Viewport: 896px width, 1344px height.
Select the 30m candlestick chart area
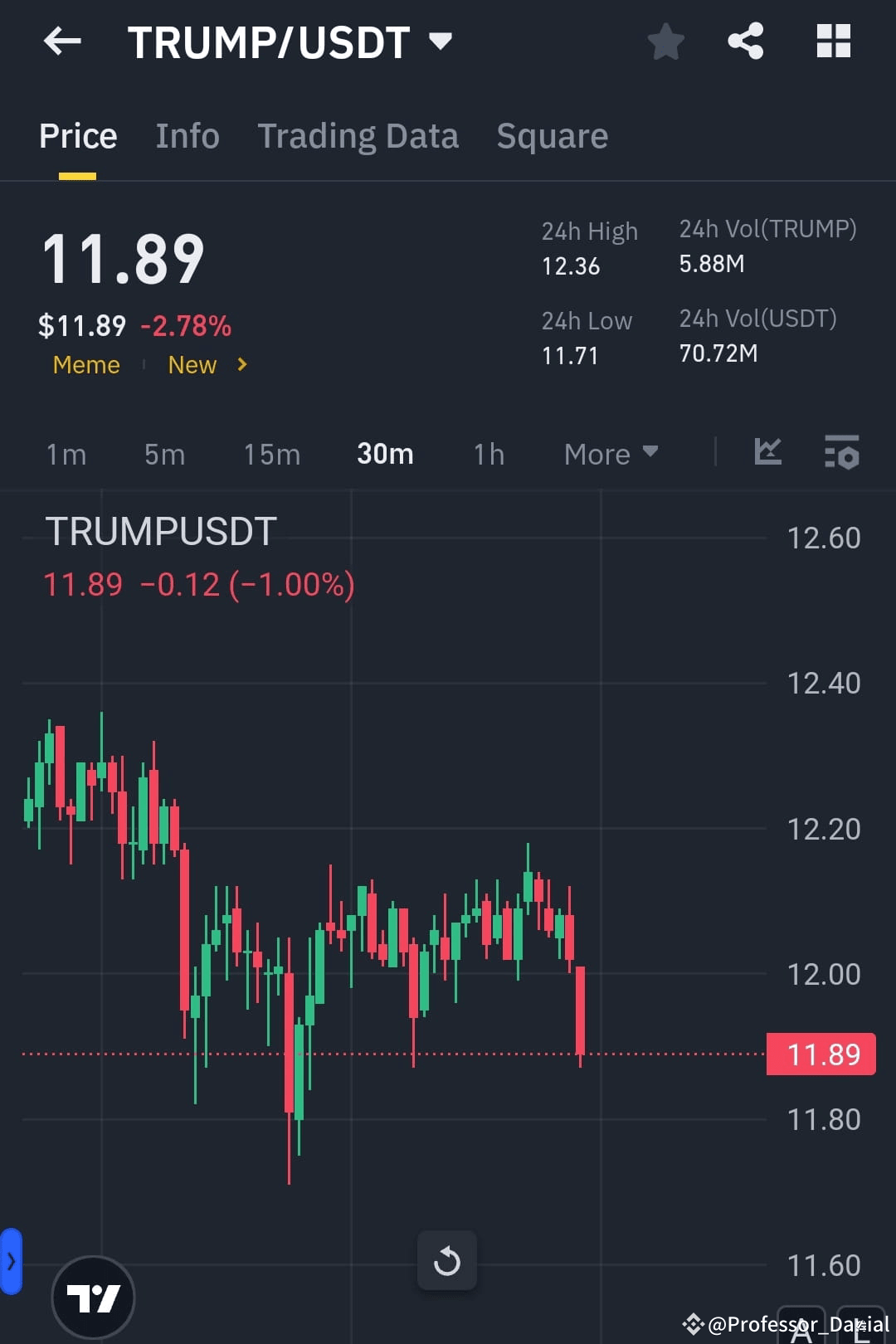(x=332, y=913)
